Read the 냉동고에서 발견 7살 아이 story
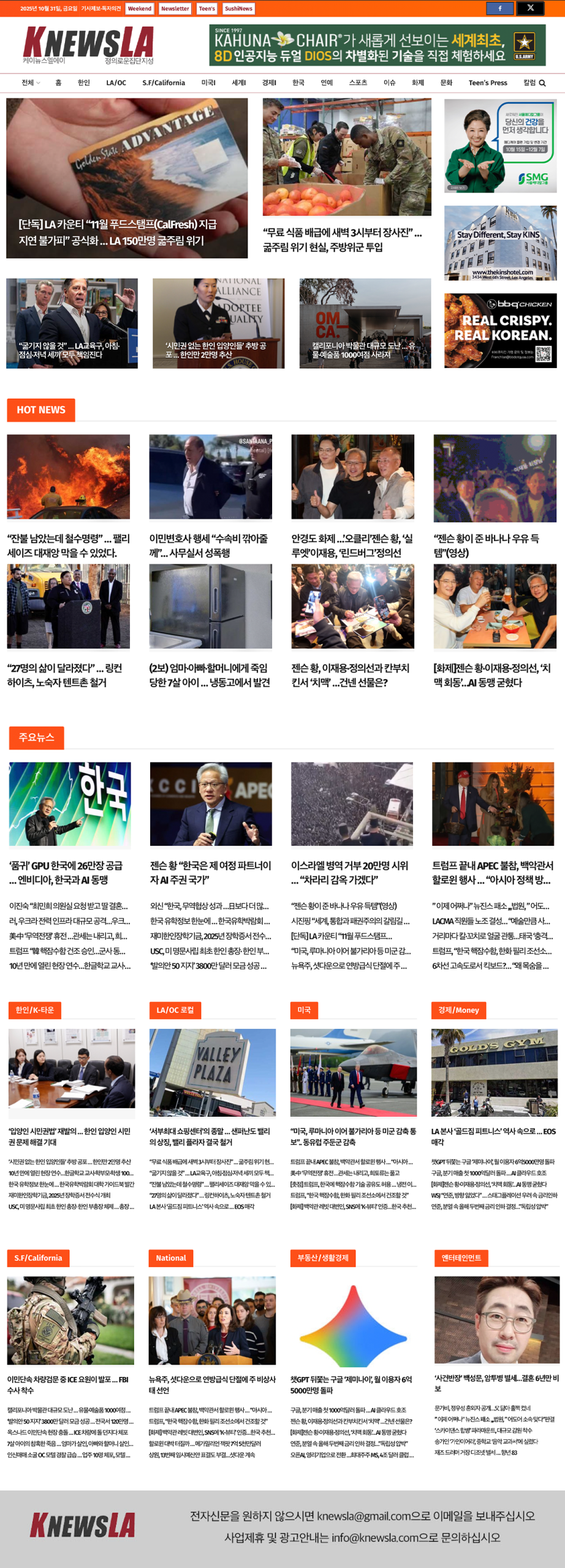This screenshot has height=1568, width=565. [210, 675]
